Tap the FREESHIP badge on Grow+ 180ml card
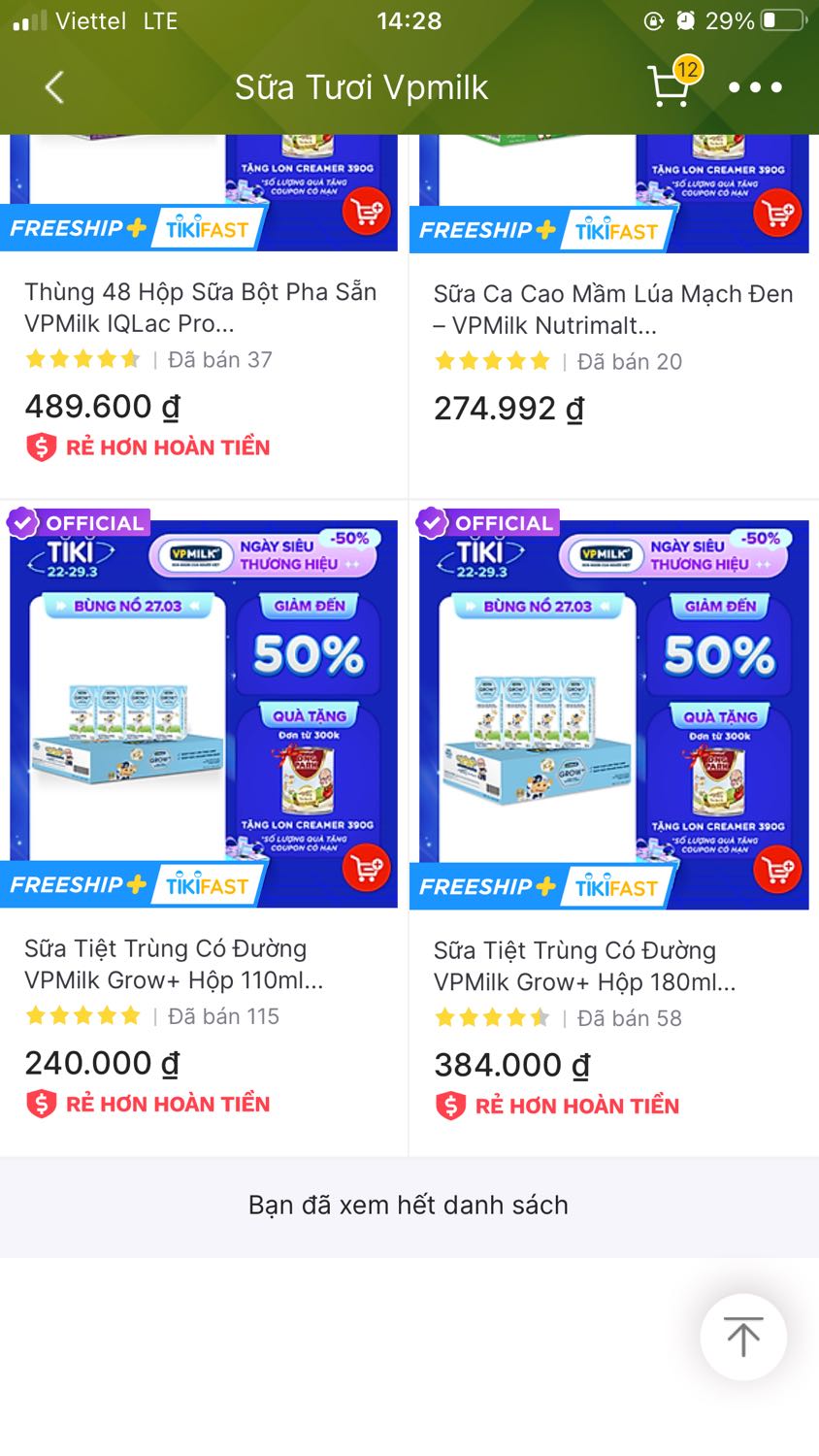The image size is (819, 1456). coord(487,884)
